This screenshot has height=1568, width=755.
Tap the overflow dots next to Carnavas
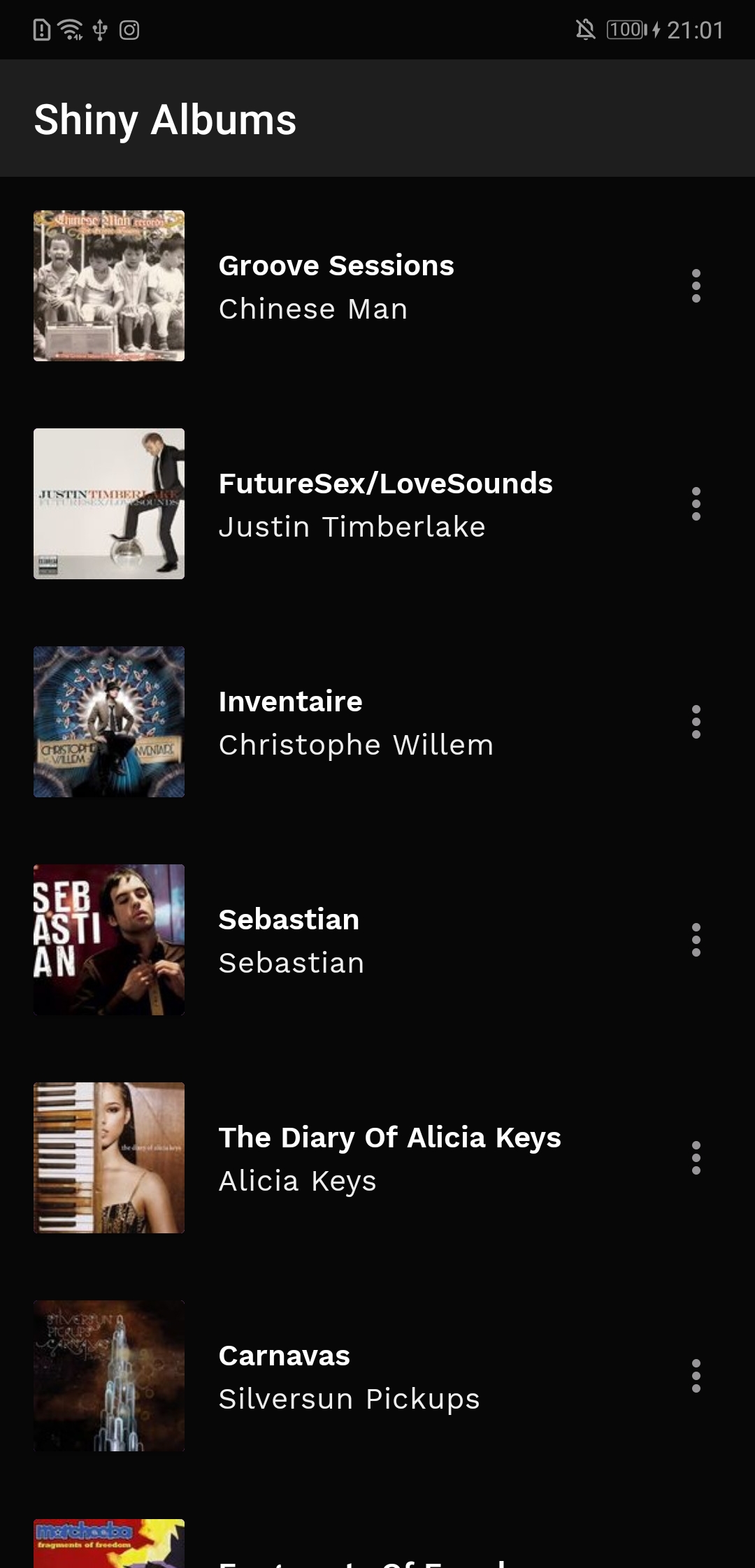coord(696,1376)
